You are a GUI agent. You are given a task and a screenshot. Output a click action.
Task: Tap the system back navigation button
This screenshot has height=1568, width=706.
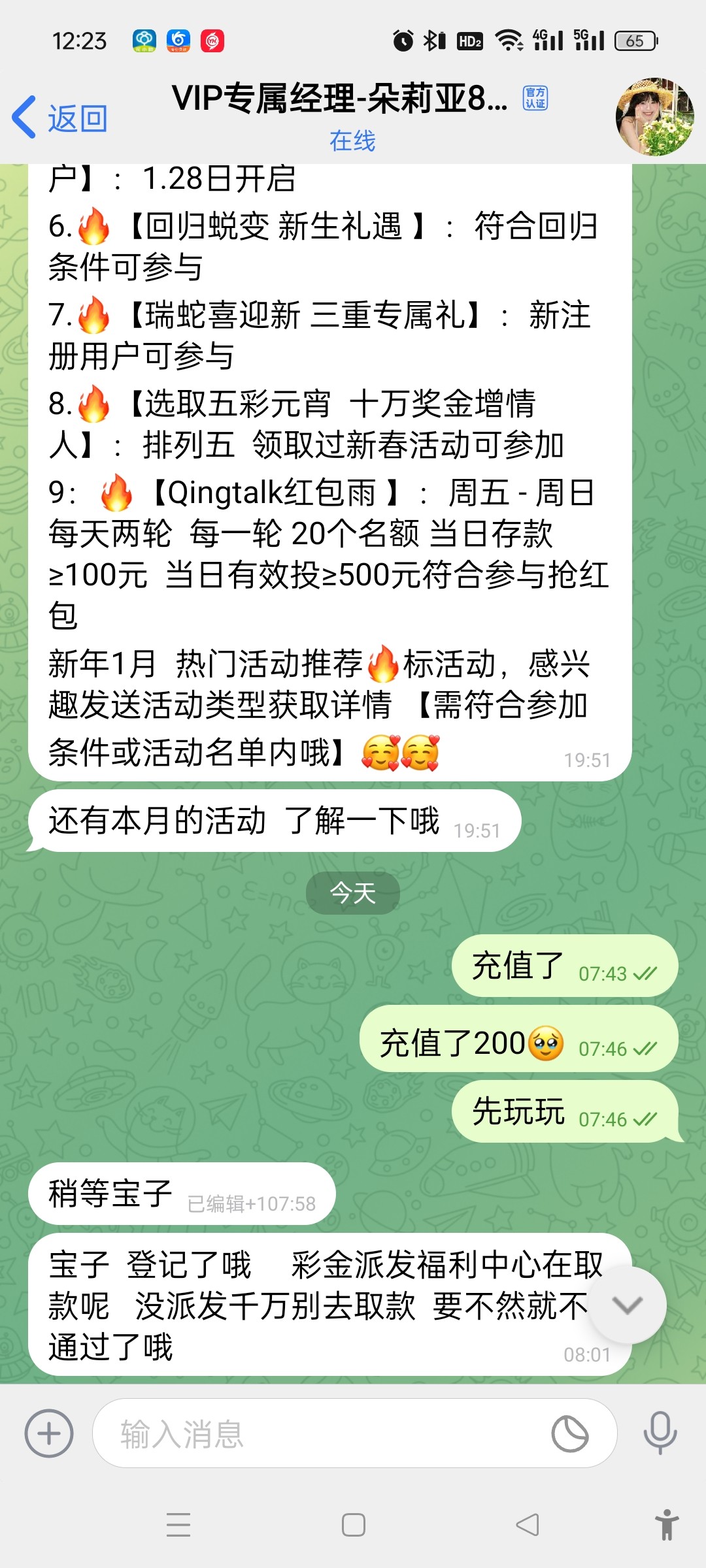coord(528,1525)
